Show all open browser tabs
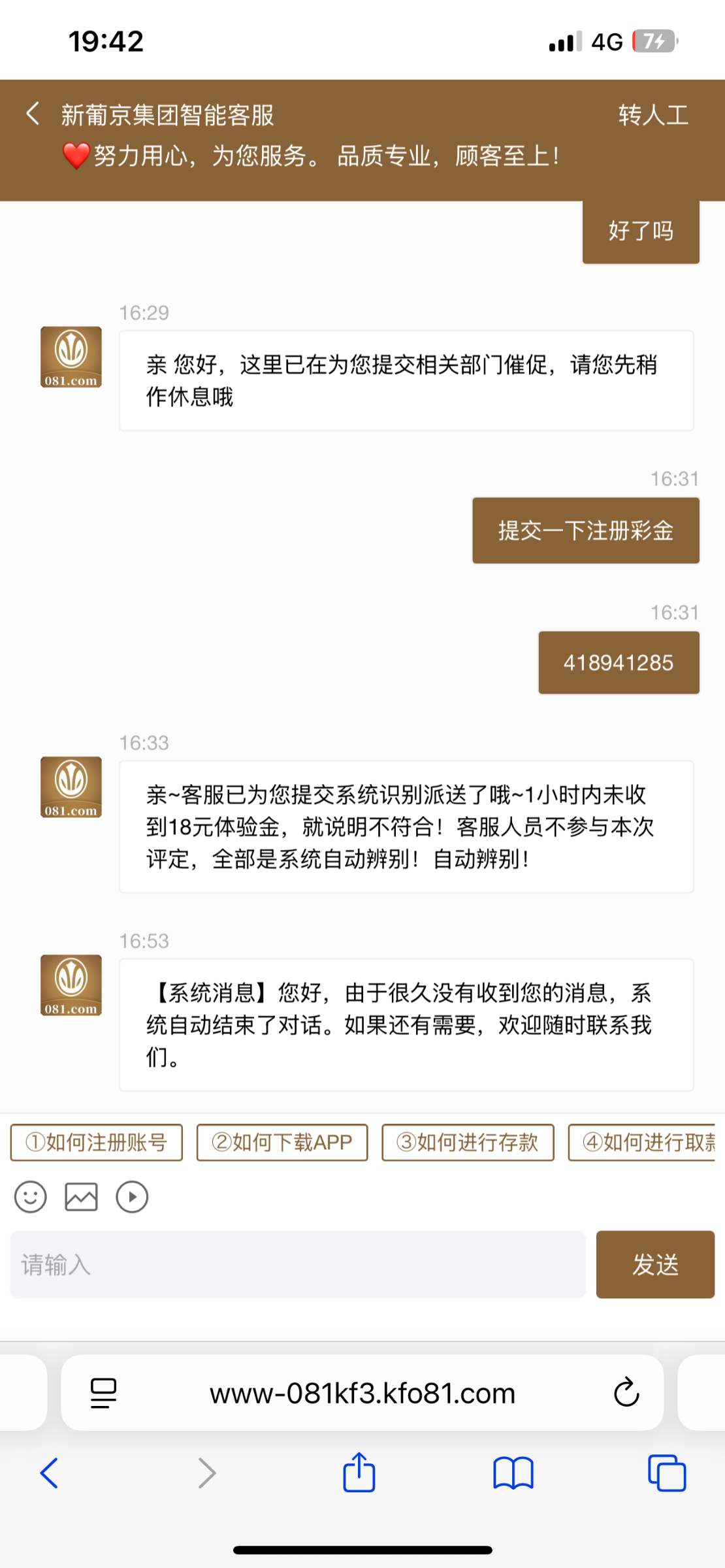Viewport: 725px width, 1568px height. pyautogui.click(x=666, y=1473)
